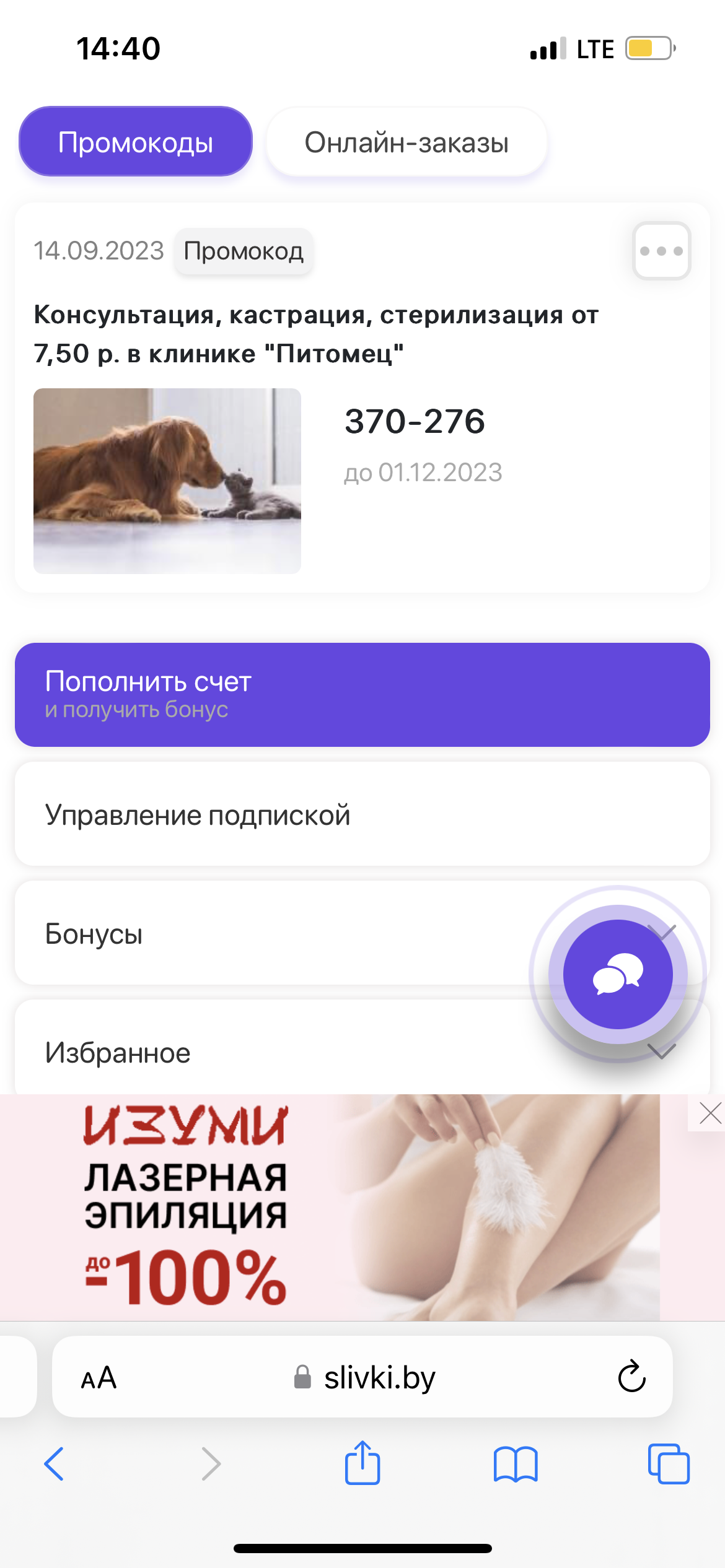Switch to the Онлайн-заказы tab
This screenshot has width=725, height=1568.
point(406,142)
